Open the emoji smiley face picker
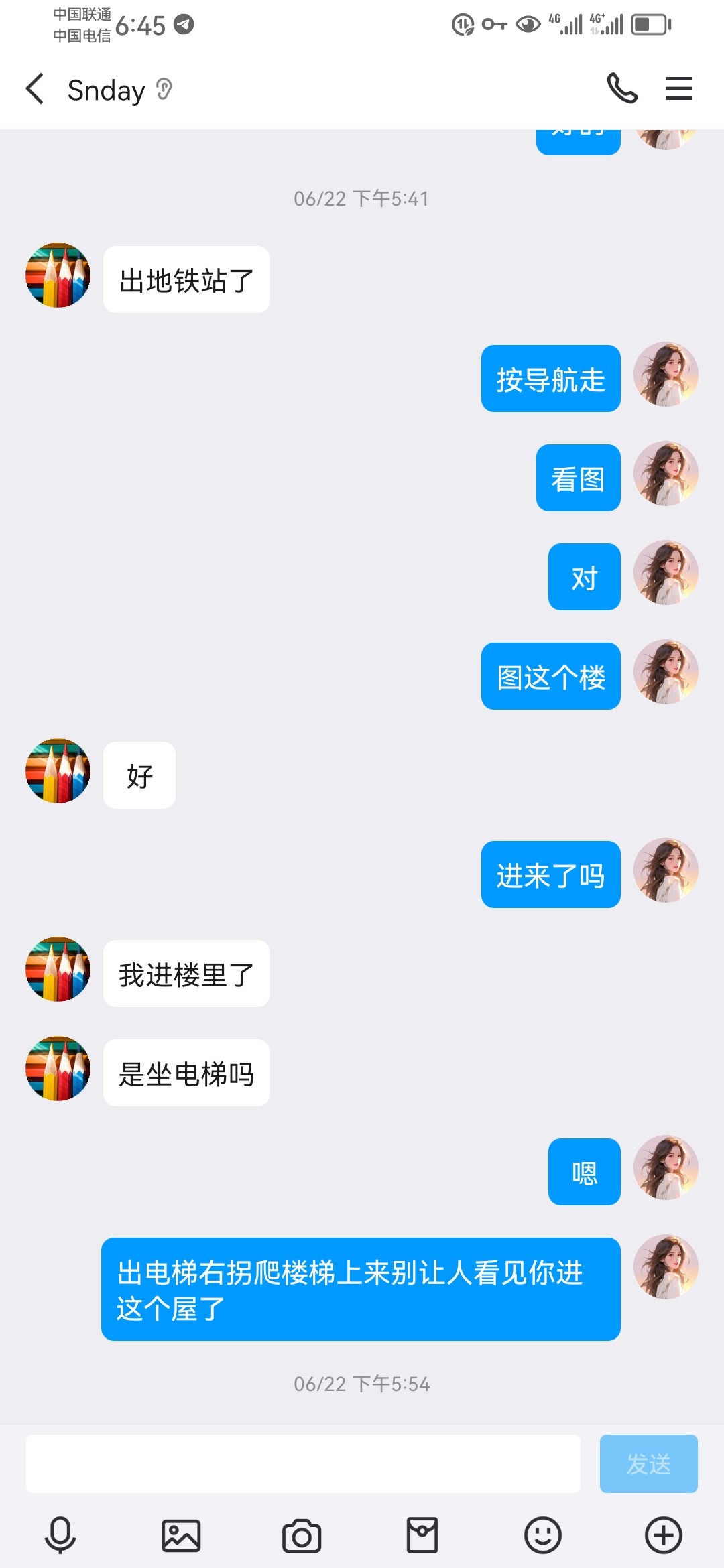Viewport: 724px width, 1568px height. coord(543,1534)
